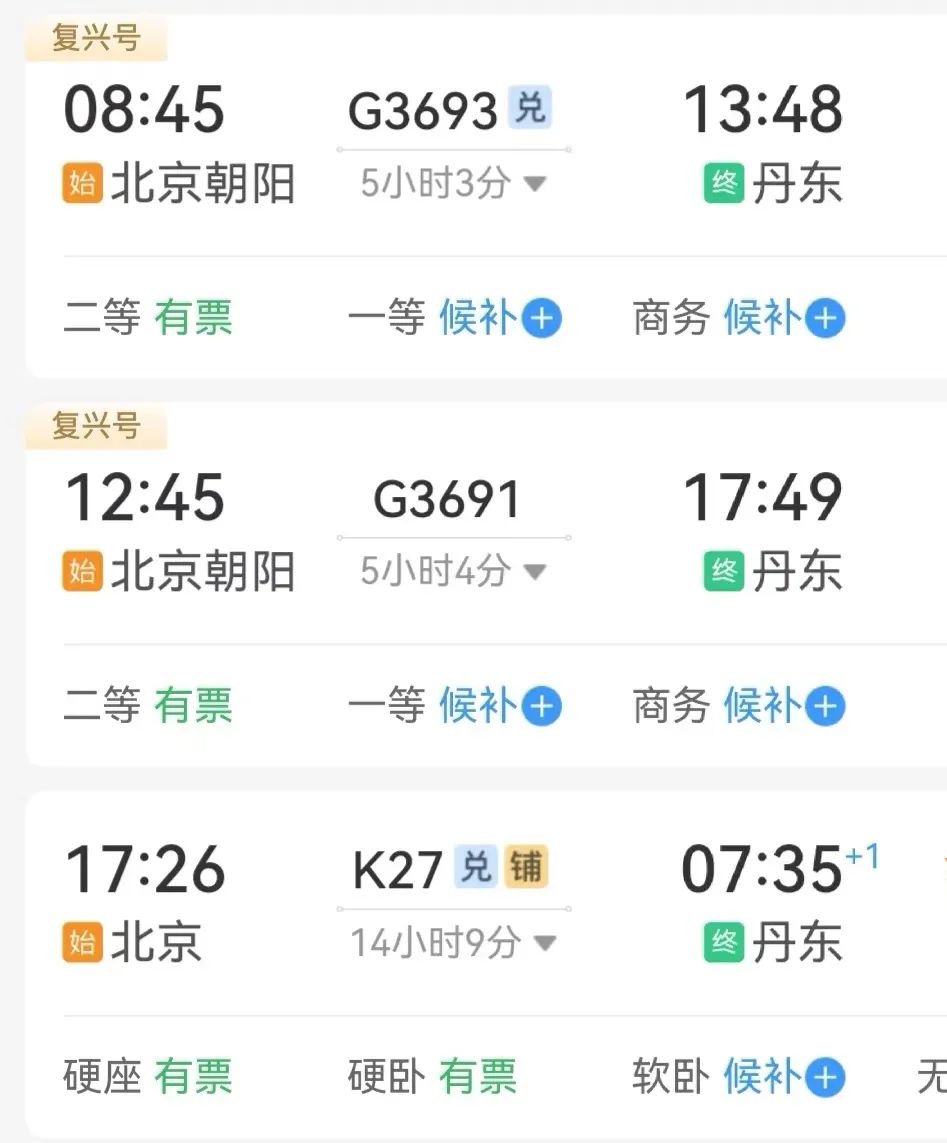
Task: Add 软卧 候补 for train K27
Action: pyautogui.click(x=826, y=1077)
